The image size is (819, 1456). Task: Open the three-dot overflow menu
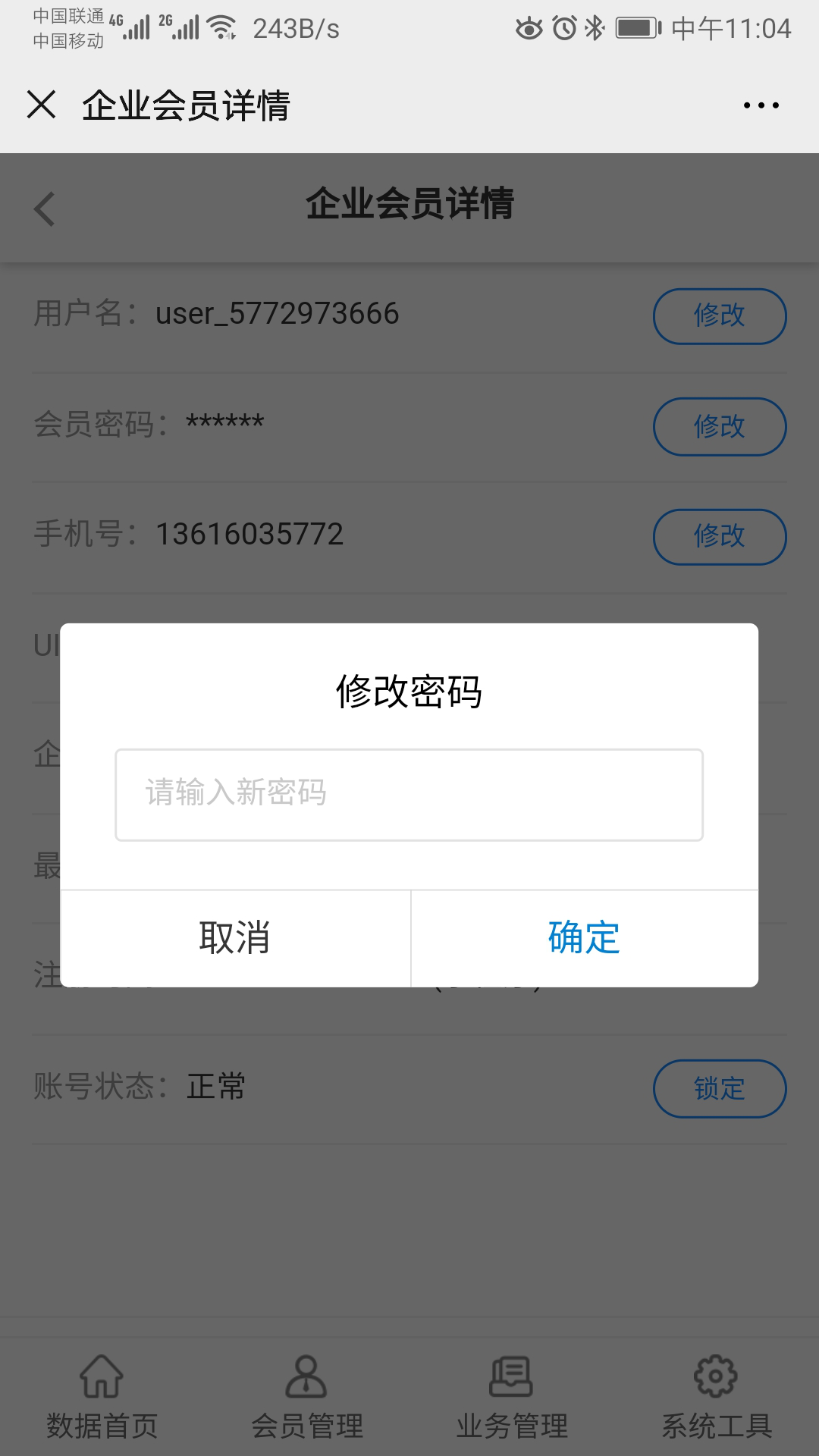point(761,105)
